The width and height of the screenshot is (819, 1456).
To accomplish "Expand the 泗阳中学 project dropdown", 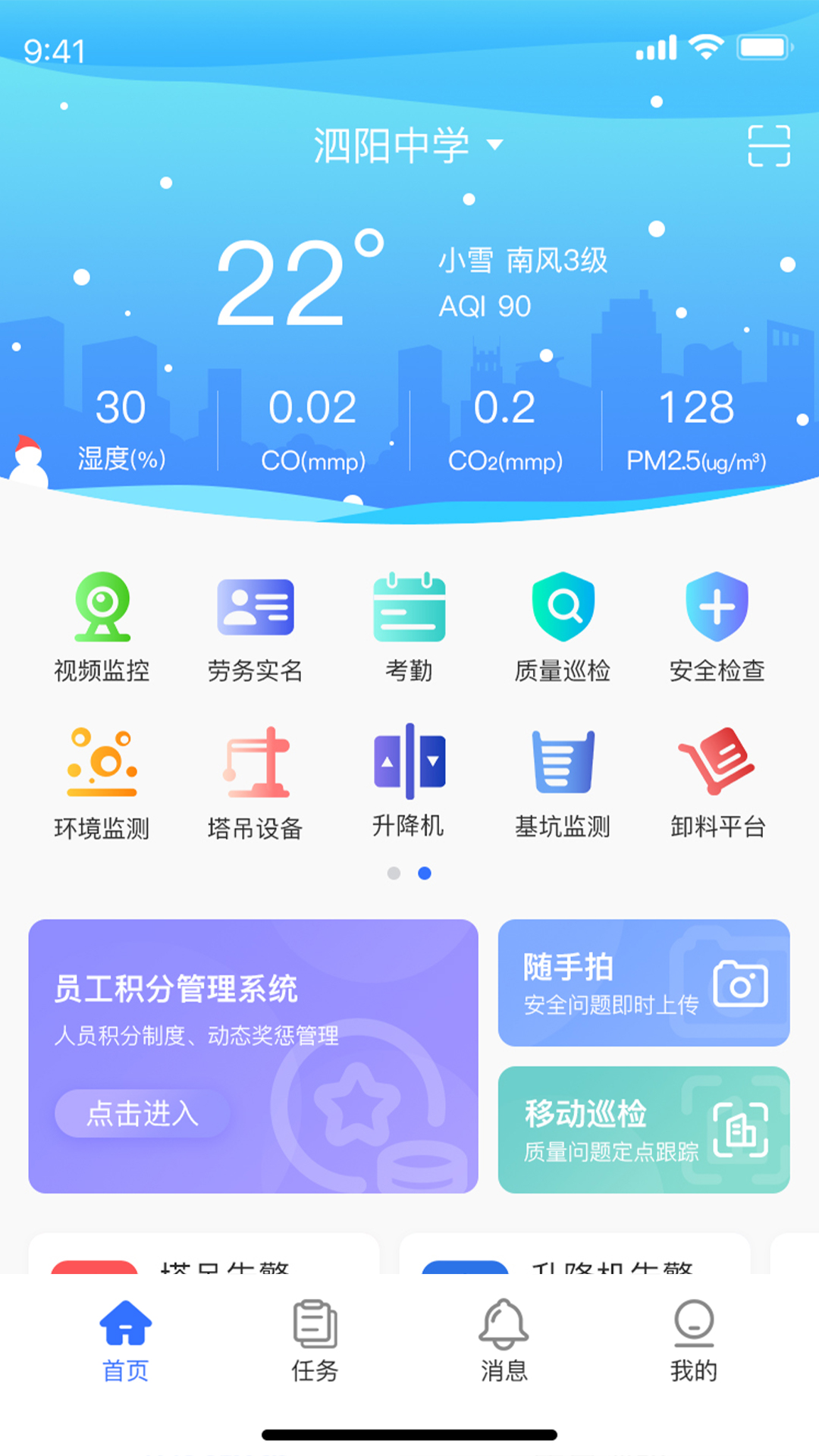I will pos(409,145).
